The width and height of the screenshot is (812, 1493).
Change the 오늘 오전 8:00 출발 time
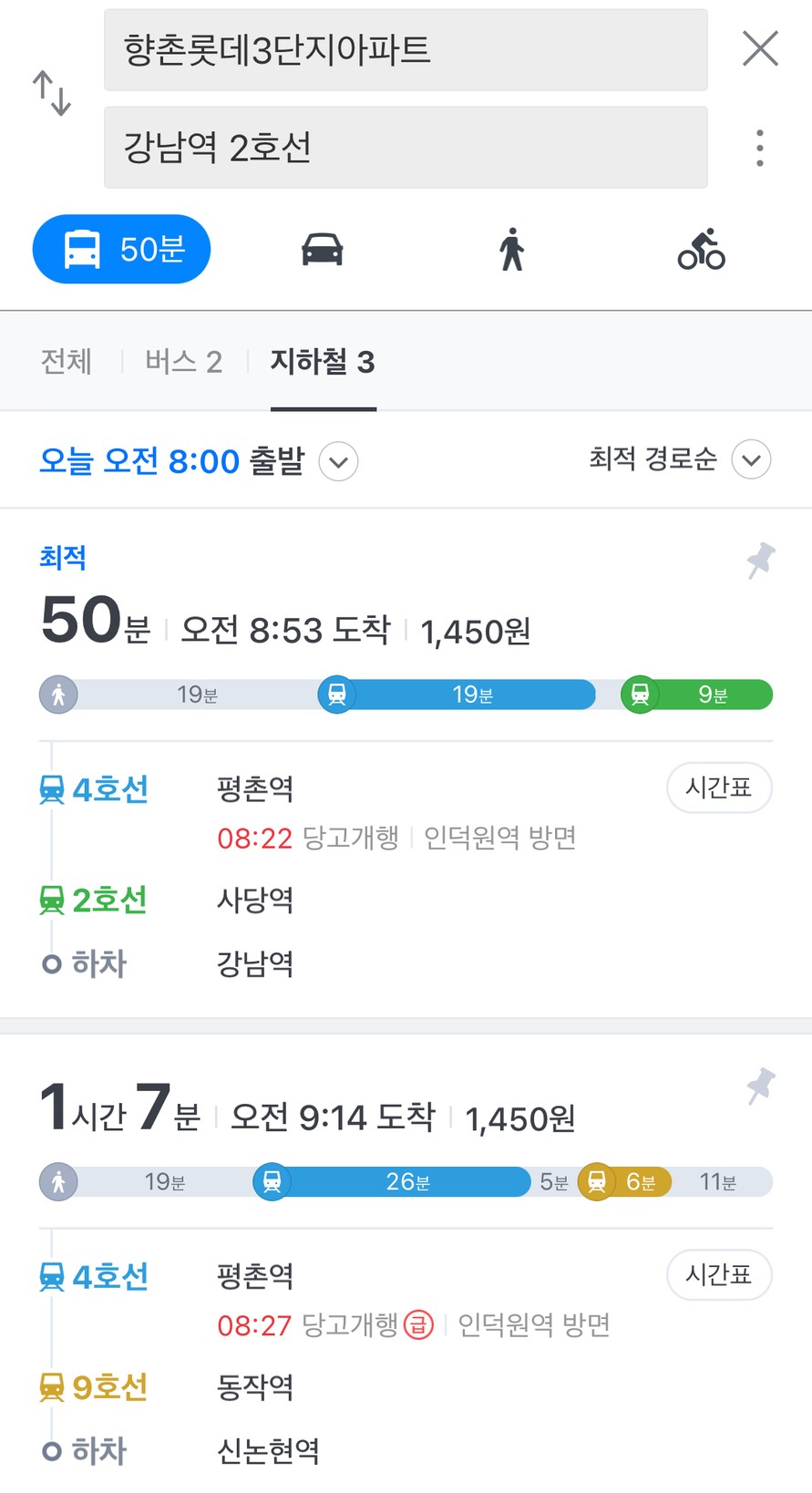click(x=198, y=461)
